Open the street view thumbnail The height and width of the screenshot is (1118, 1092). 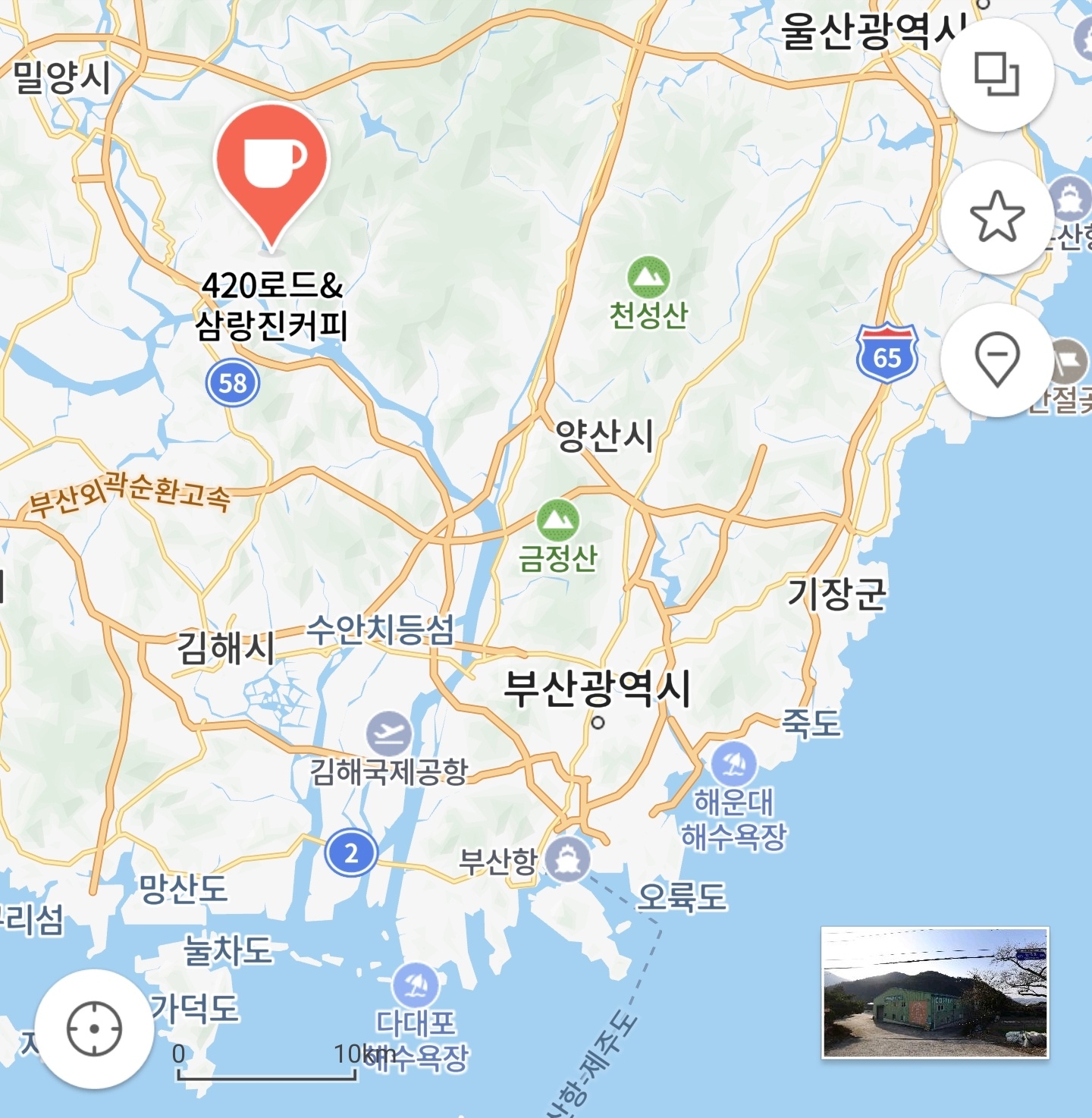tap(935, 992)
